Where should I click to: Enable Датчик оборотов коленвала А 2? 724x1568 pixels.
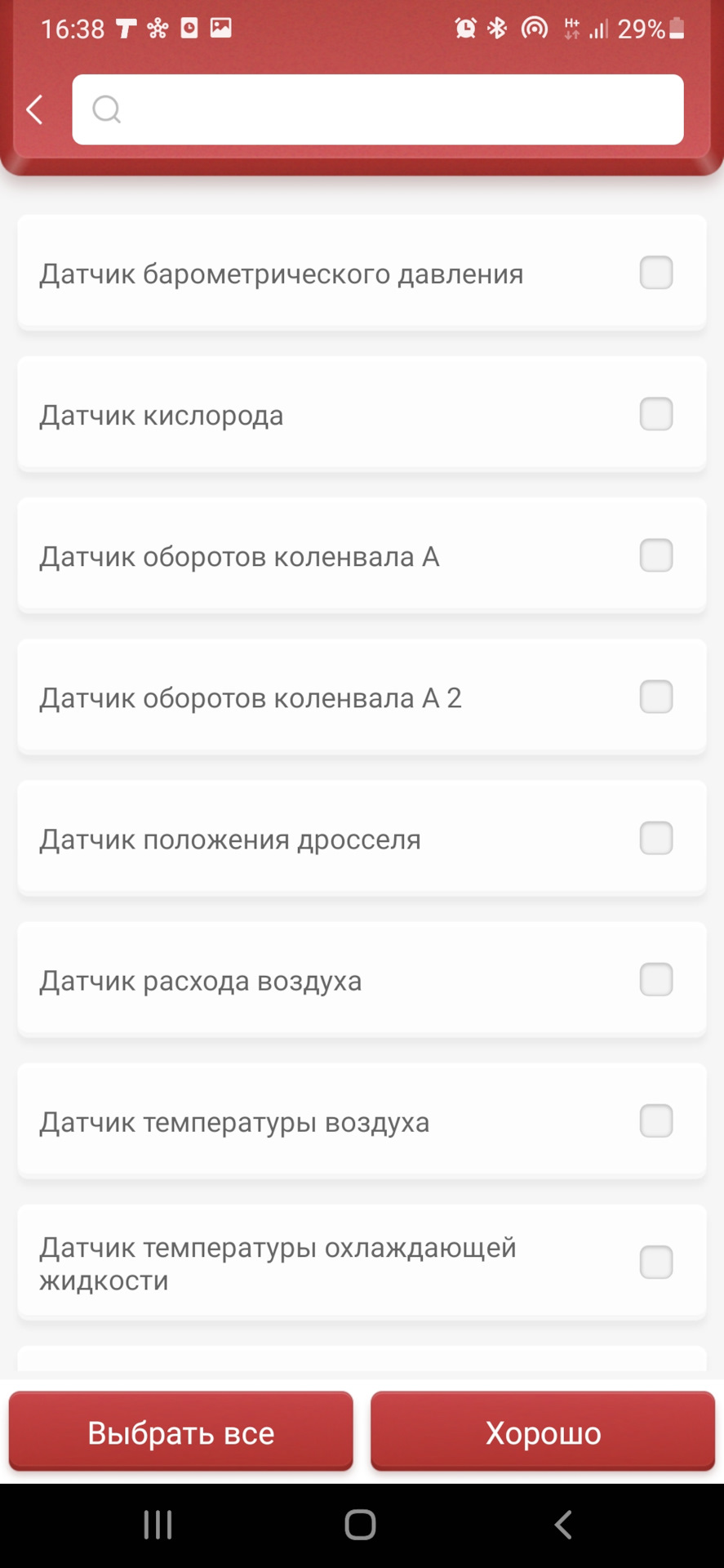coord(656,697)
